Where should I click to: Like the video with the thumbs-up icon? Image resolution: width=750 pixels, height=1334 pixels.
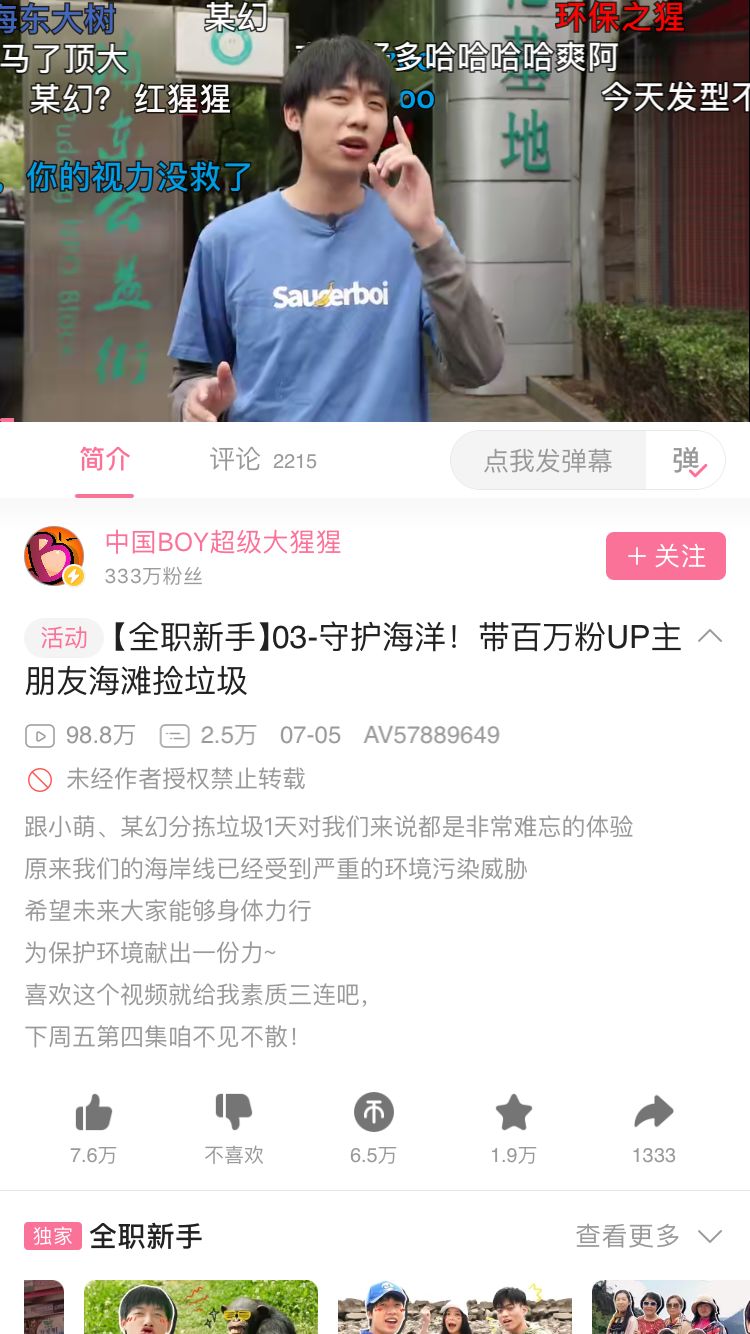point(93,1112)
